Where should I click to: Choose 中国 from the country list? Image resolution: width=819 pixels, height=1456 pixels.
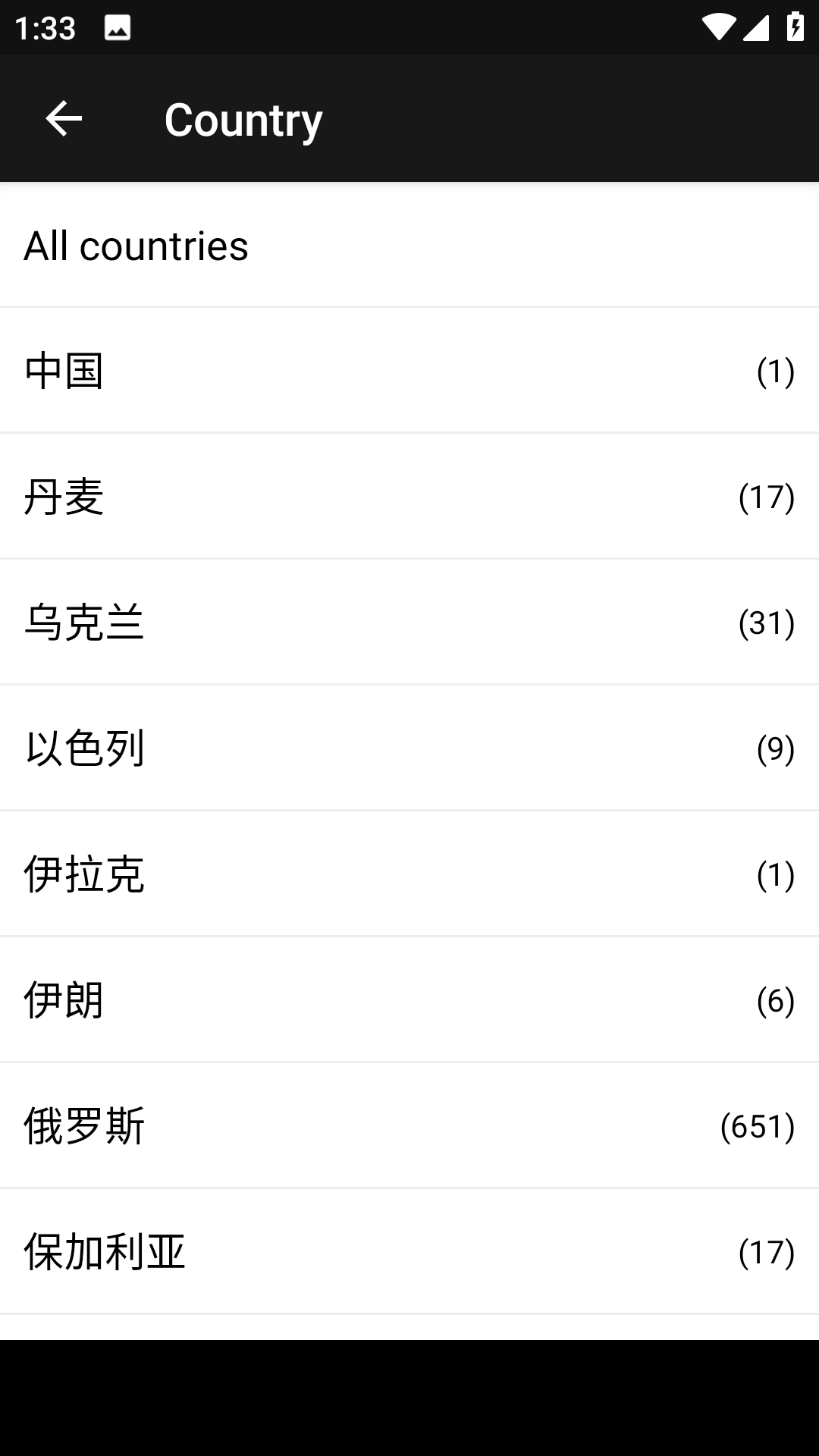click(x=409, y=371)
